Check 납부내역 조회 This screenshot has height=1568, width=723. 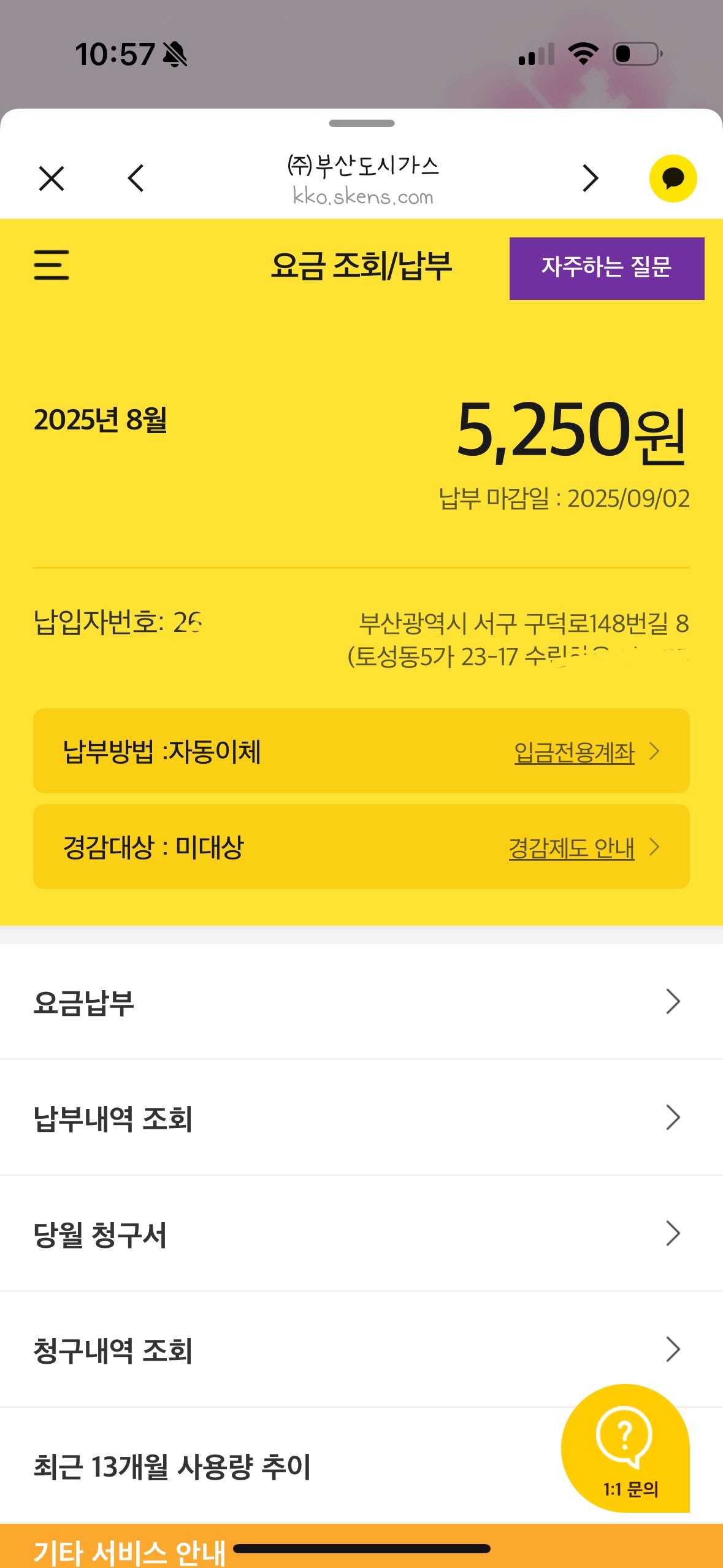click(361, 1118)
